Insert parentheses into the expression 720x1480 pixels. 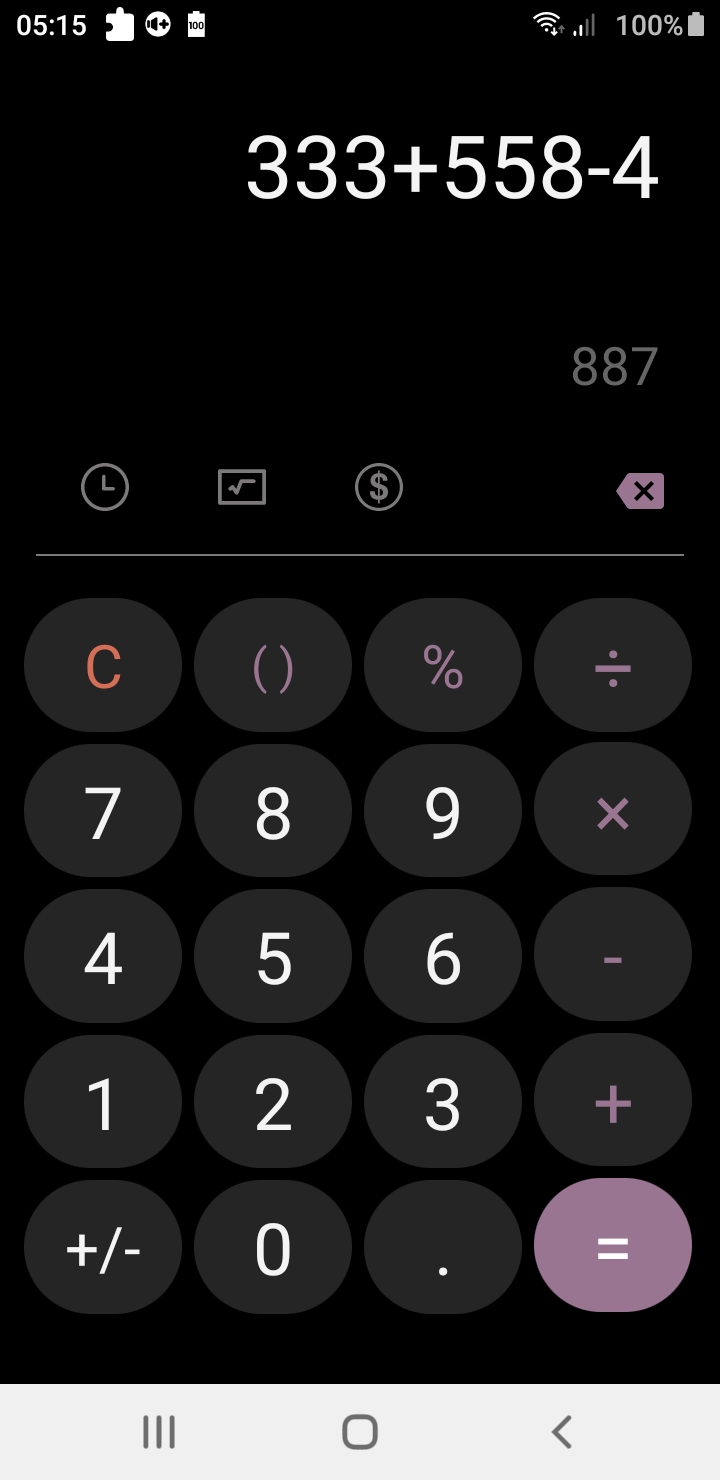pyautogui.click(x=273, y=666)
